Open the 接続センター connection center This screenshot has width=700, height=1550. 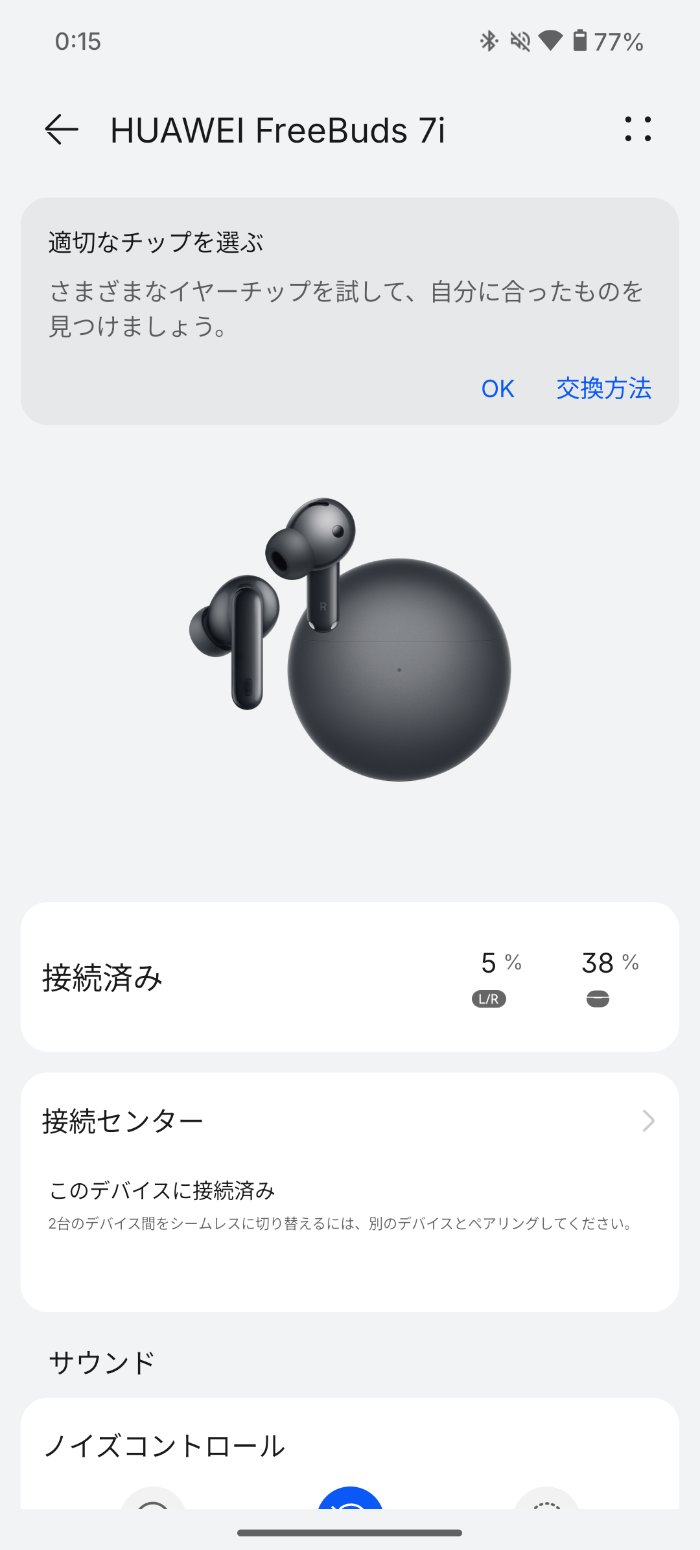(349, 1121)
